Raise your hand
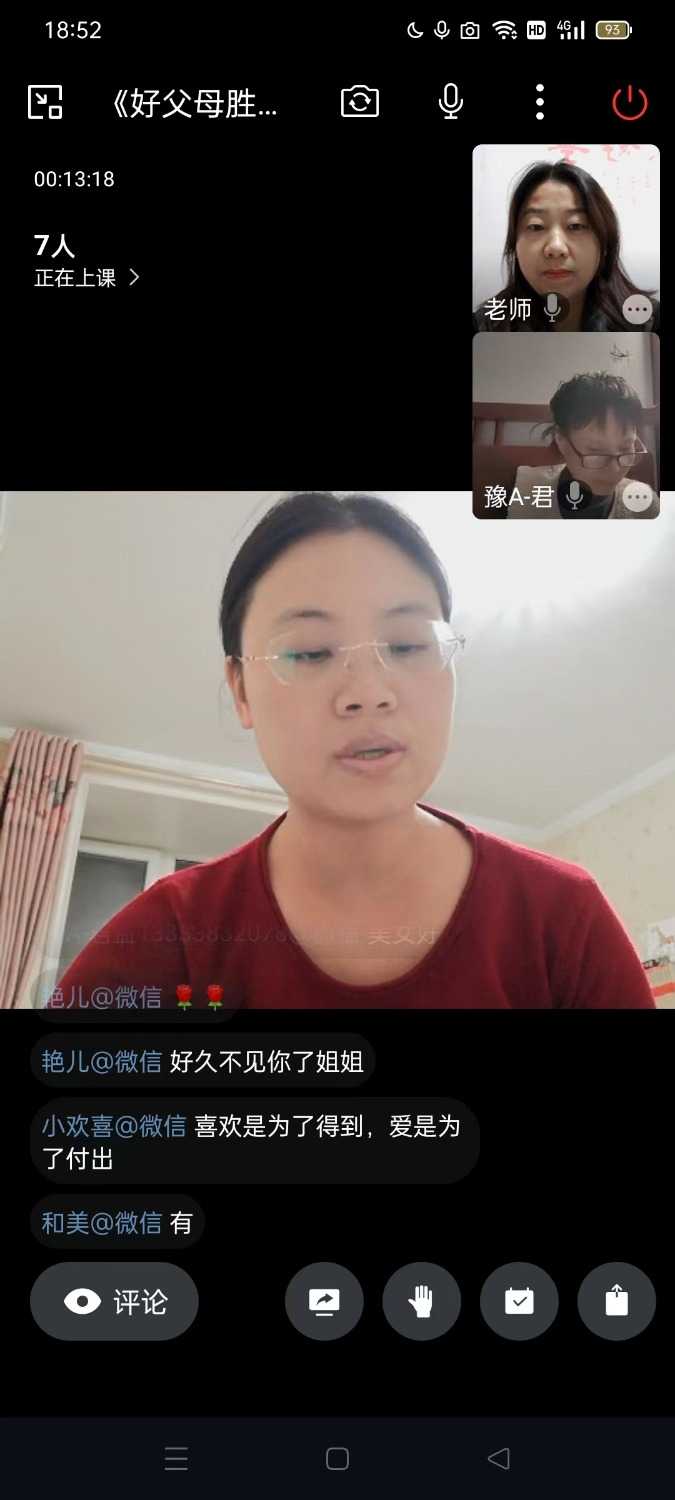 [x=422, y=1301]
